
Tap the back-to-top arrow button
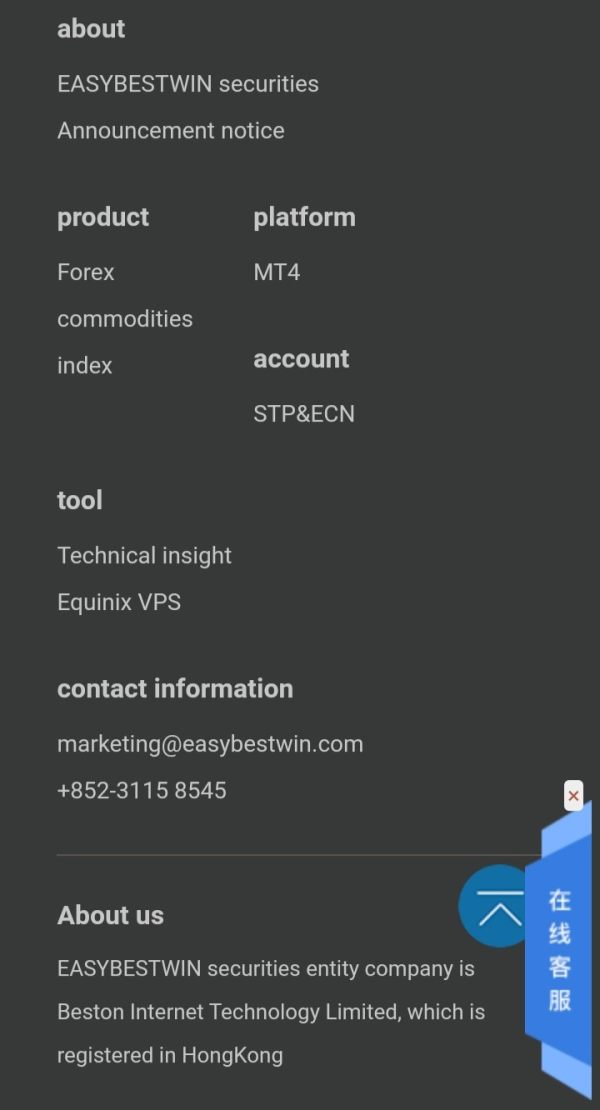click(497, 906)
